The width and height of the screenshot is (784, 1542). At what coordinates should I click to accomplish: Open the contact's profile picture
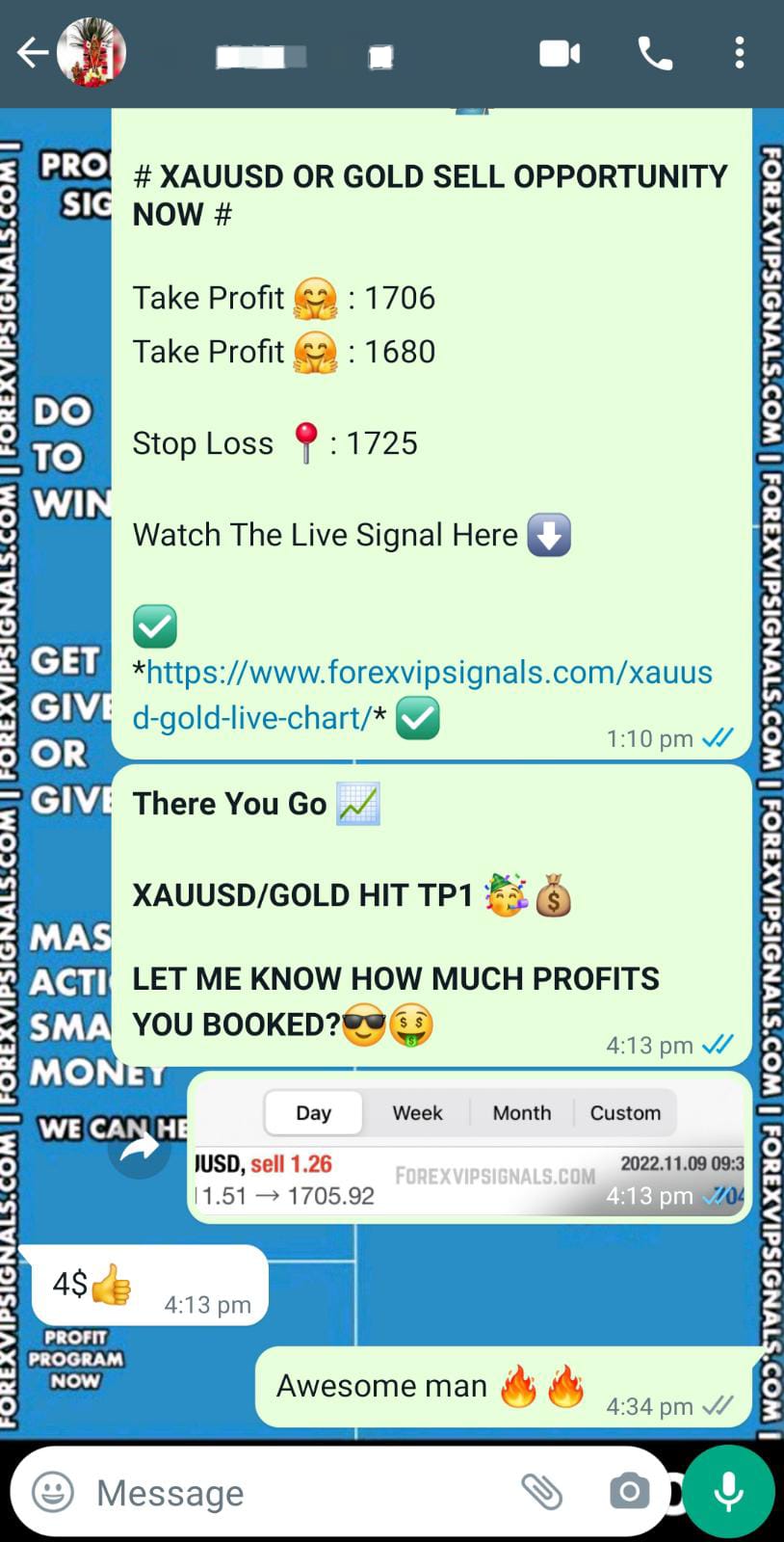coord(91,53)
